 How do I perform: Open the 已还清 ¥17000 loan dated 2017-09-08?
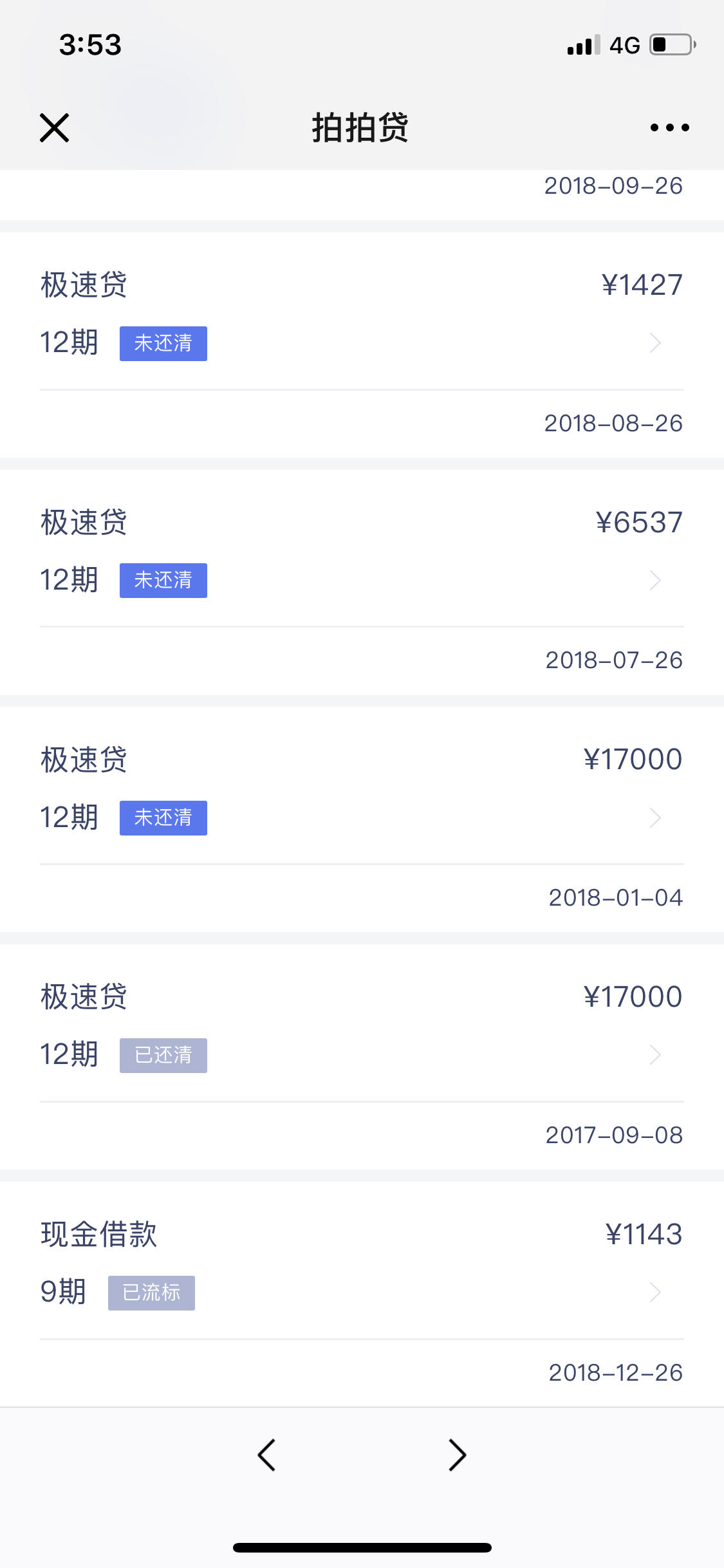click(x=362, y=1057)
